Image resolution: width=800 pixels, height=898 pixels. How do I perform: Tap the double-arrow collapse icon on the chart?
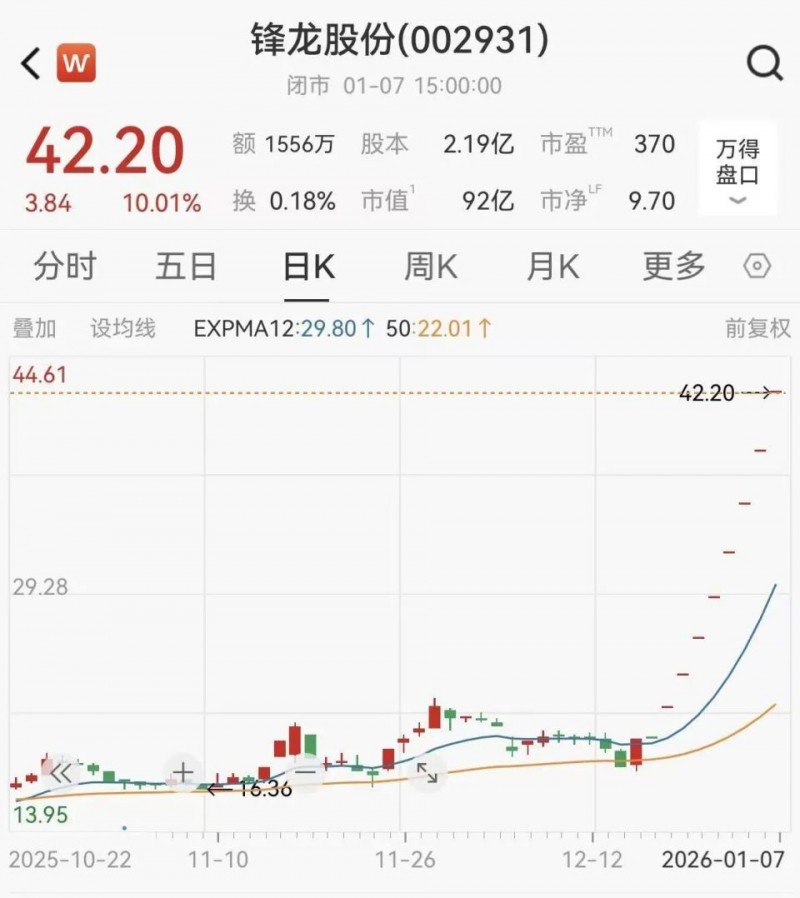coord(59,772)
